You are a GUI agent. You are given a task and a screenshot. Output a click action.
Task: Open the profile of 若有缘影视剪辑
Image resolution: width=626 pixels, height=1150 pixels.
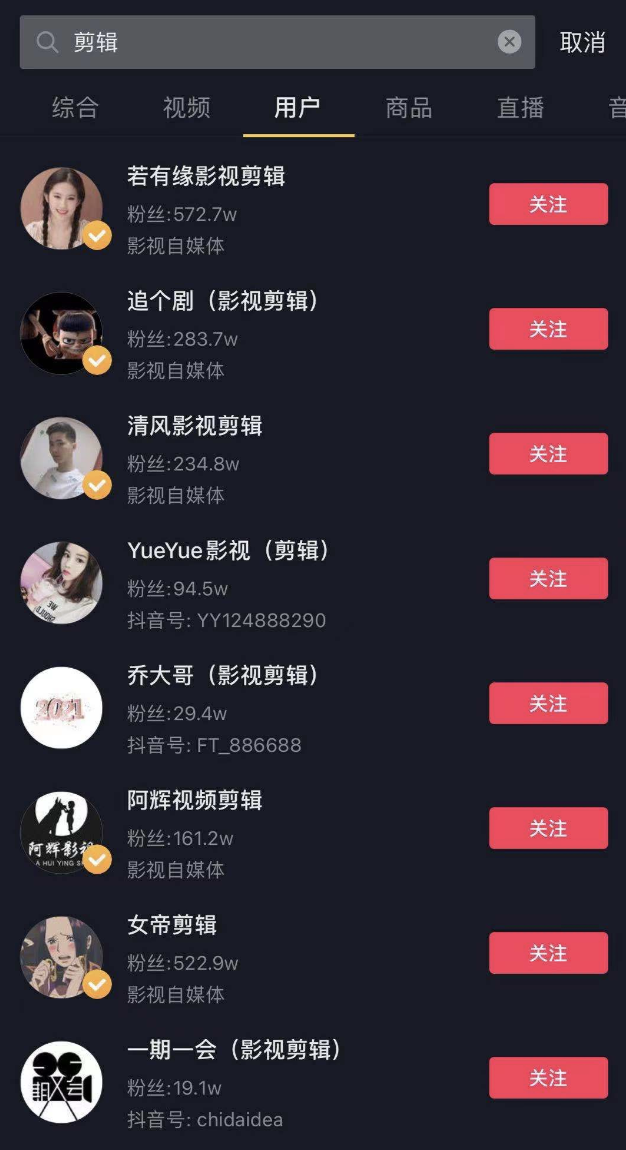206,177
